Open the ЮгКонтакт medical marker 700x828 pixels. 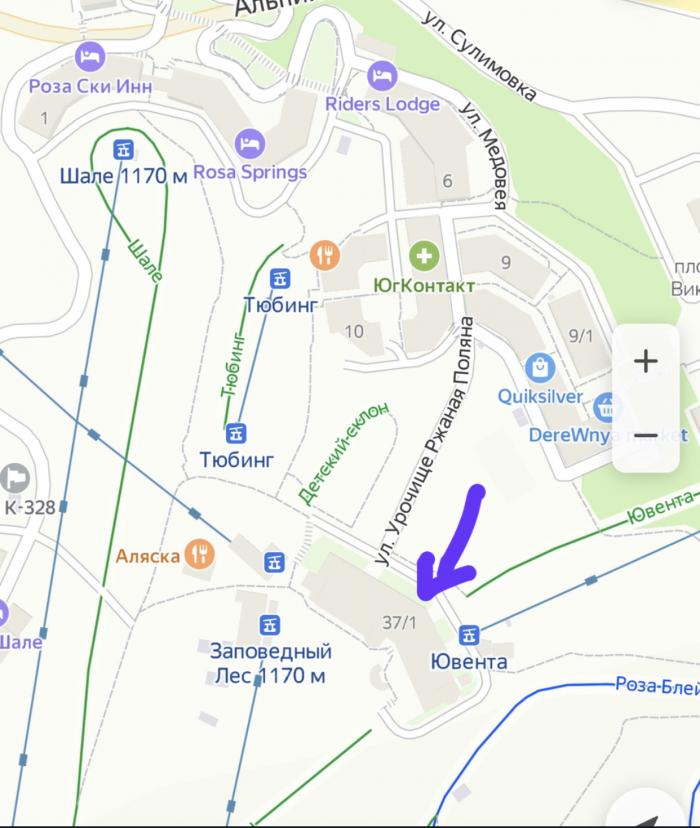point(424,256)
